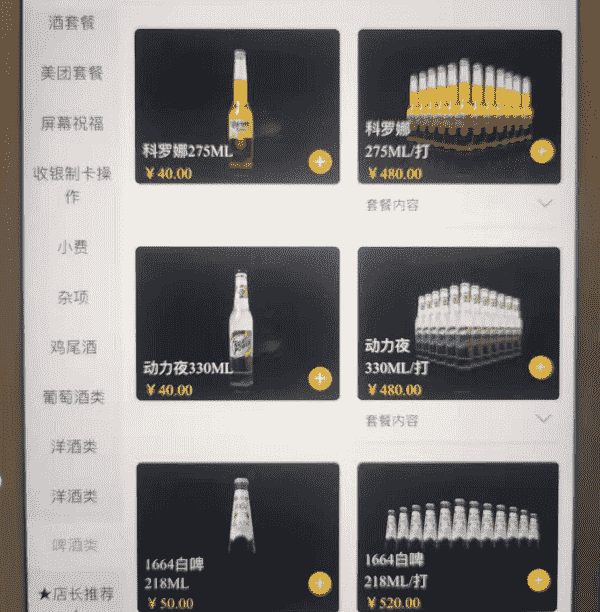Screen dimensions: 600x612
Task: Add 1664白啤218ML single bottle to order
Action: (x=319, y=583)
